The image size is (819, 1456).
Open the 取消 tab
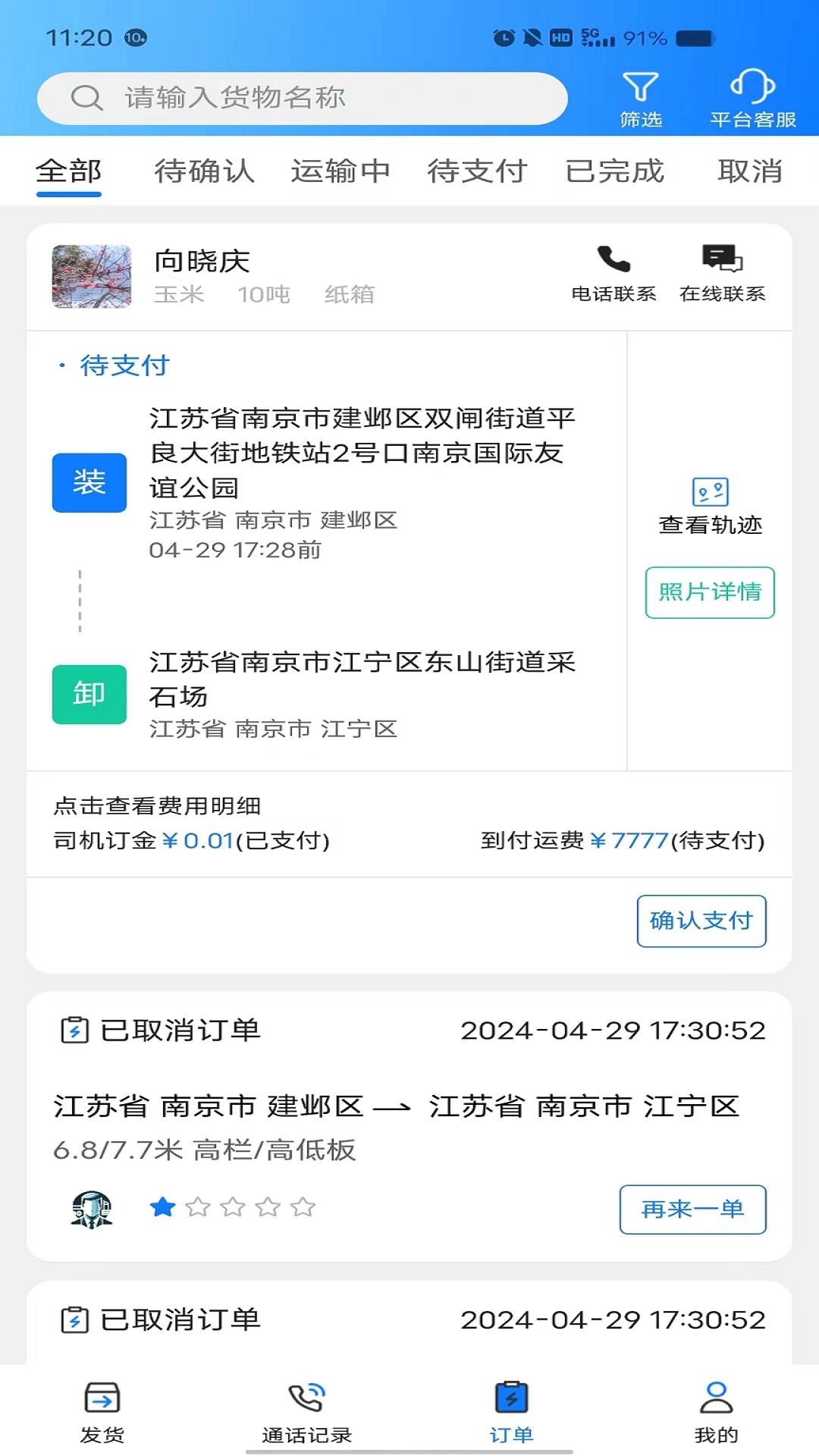point(750,171)
